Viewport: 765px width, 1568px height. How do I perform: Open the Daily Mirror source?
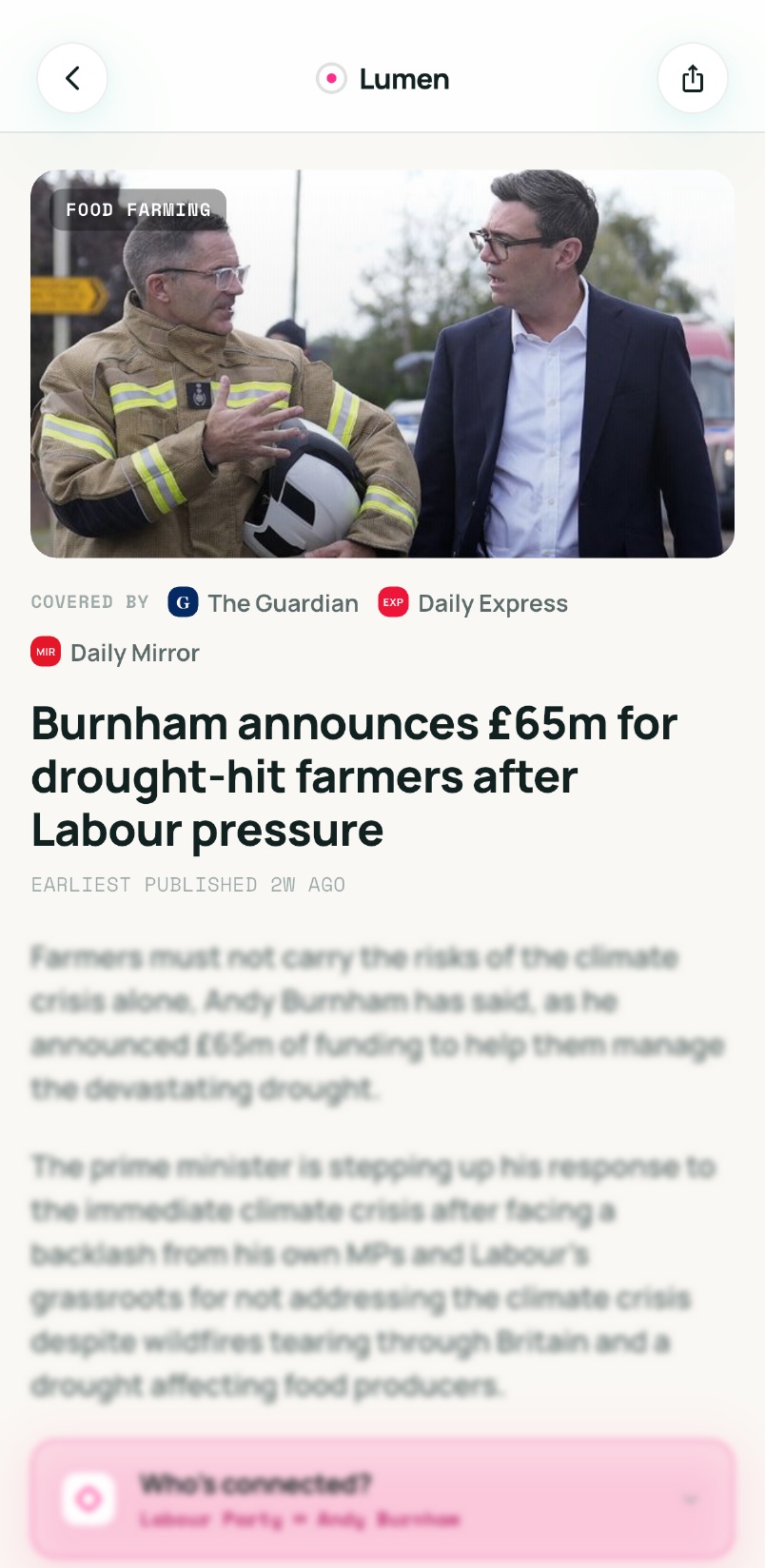click(x=115, y=653)
